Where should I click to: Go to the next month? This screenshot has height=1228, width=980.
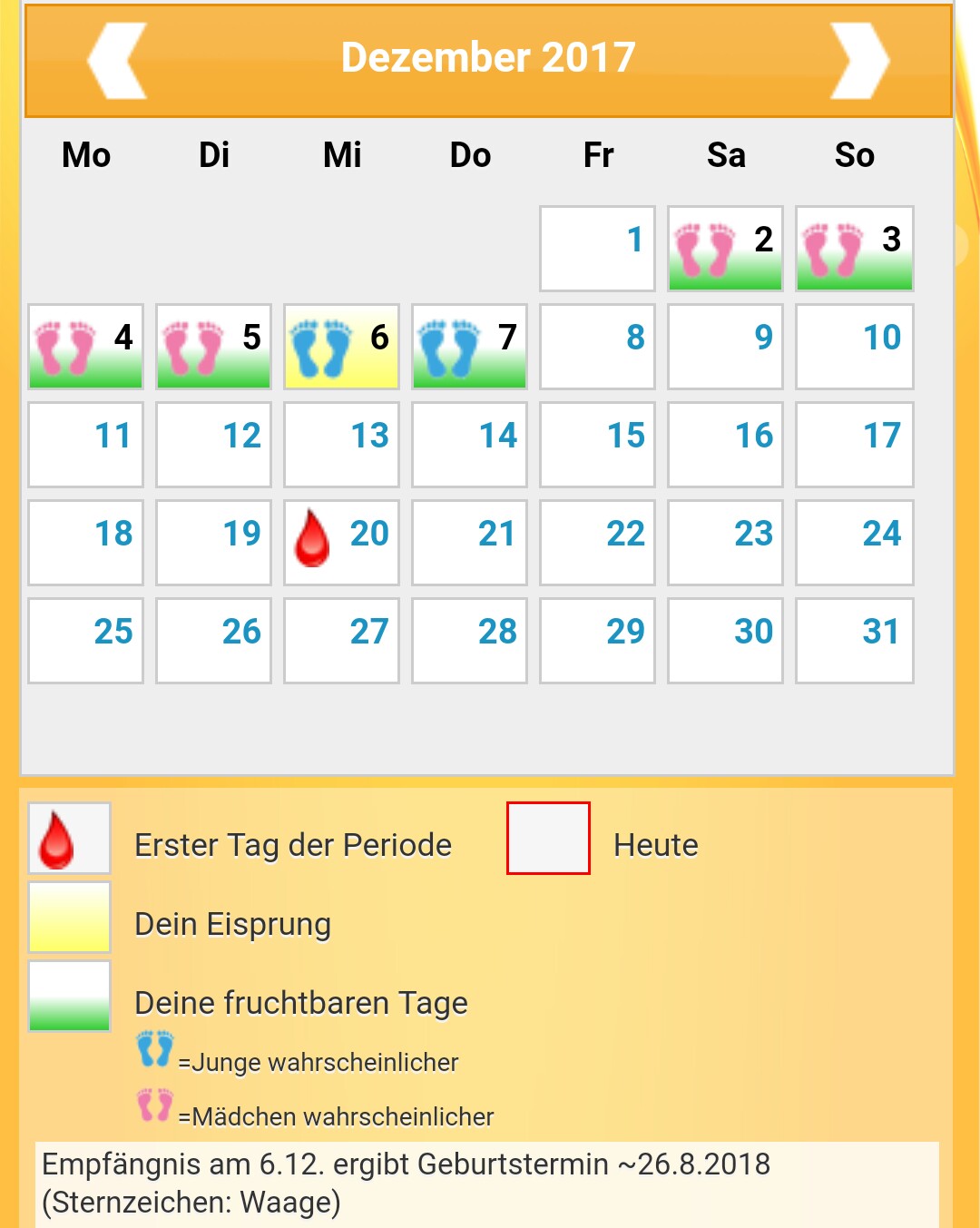859,61
